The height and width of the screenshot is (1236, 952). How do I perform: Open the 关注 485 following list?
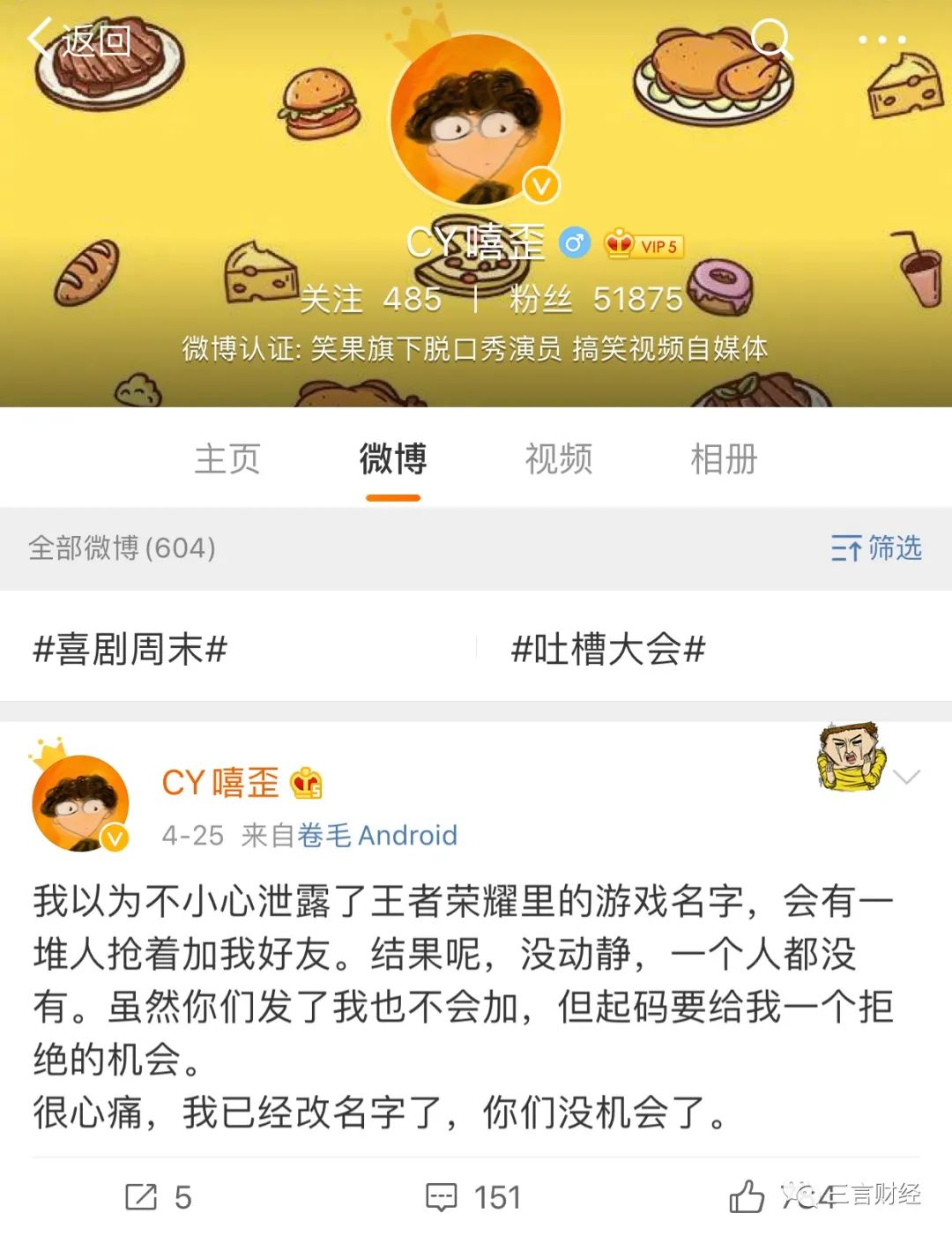coord(370,300)
